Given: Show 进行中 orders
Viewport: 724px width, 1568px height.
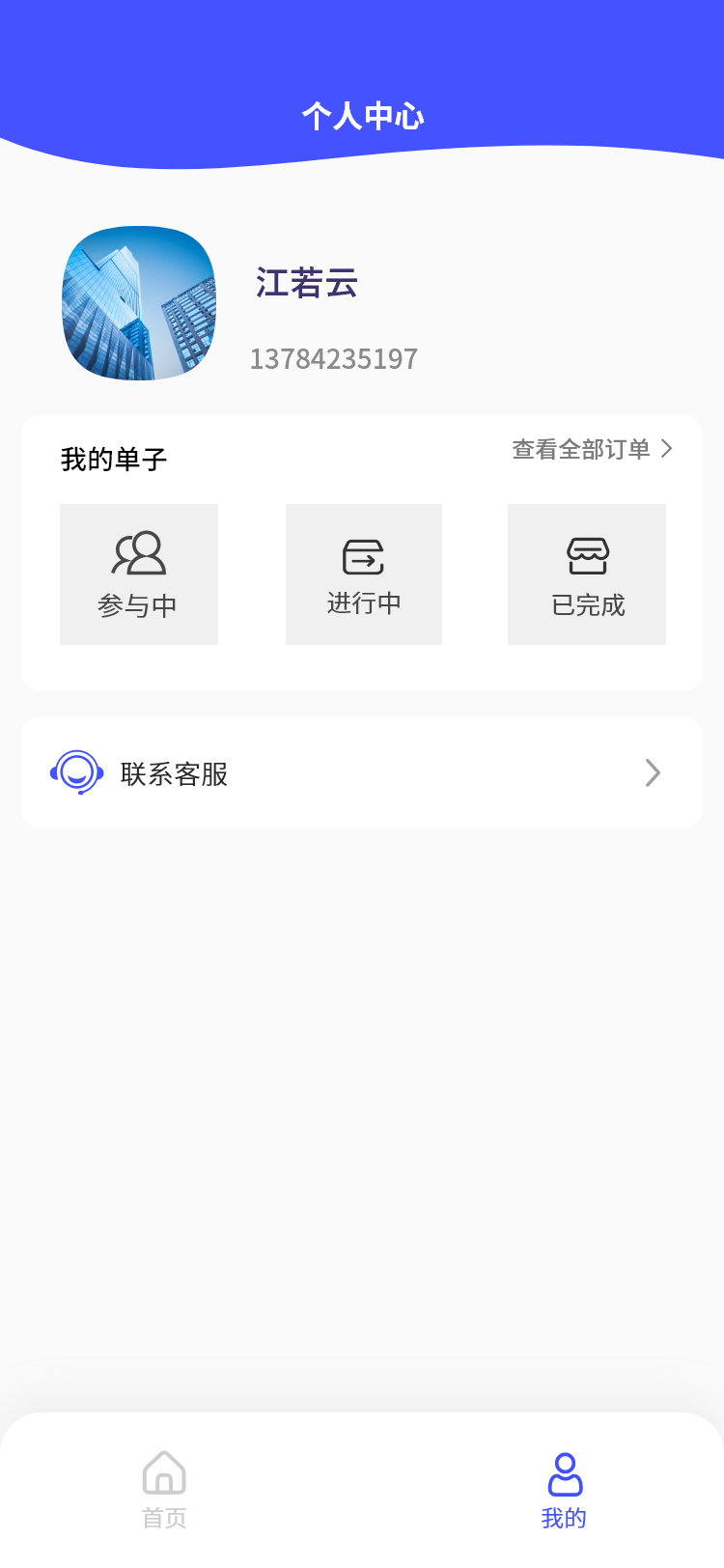Looking at the screenshot, I should click(x=364, y=574).
